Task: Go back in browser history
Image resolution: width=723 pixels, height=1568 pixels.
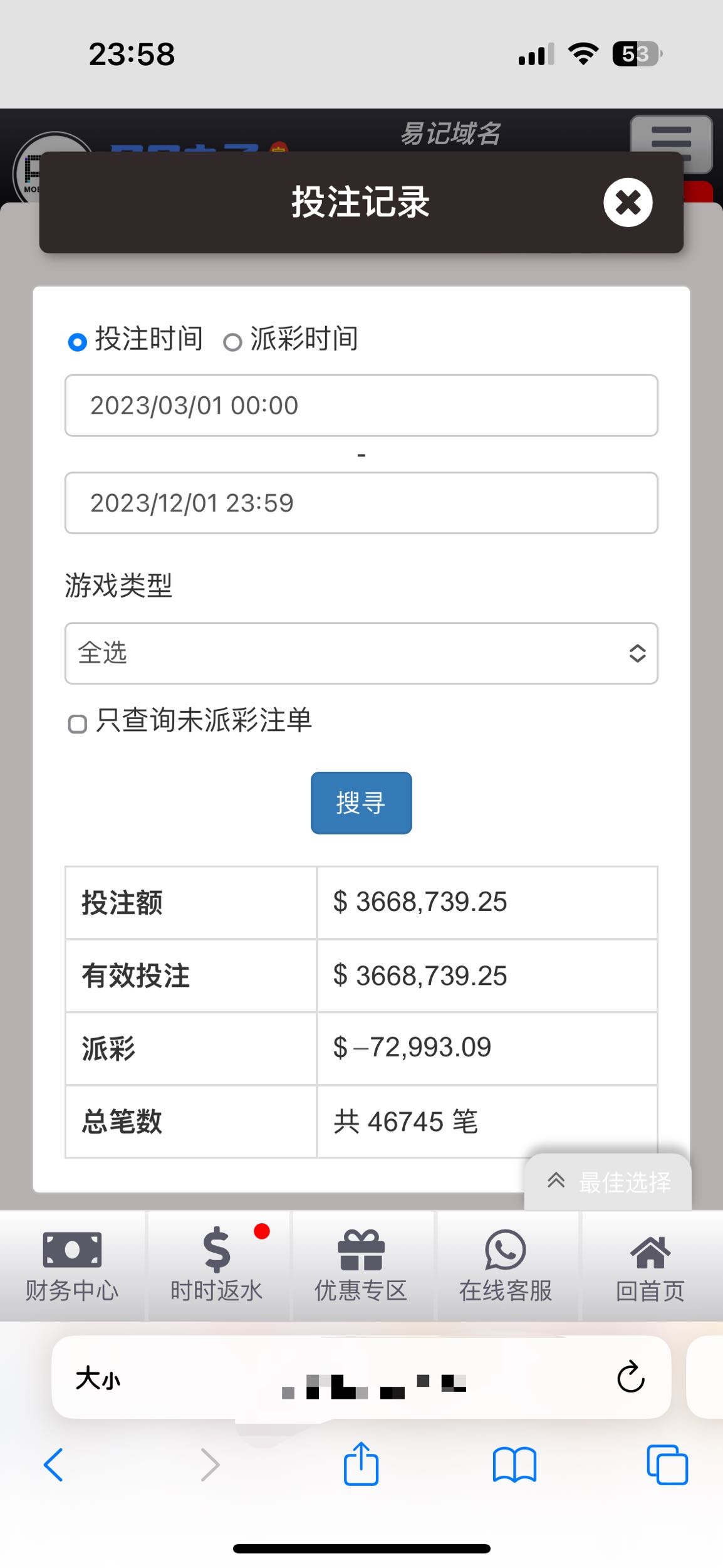Action: click(x=54, y=1465)
